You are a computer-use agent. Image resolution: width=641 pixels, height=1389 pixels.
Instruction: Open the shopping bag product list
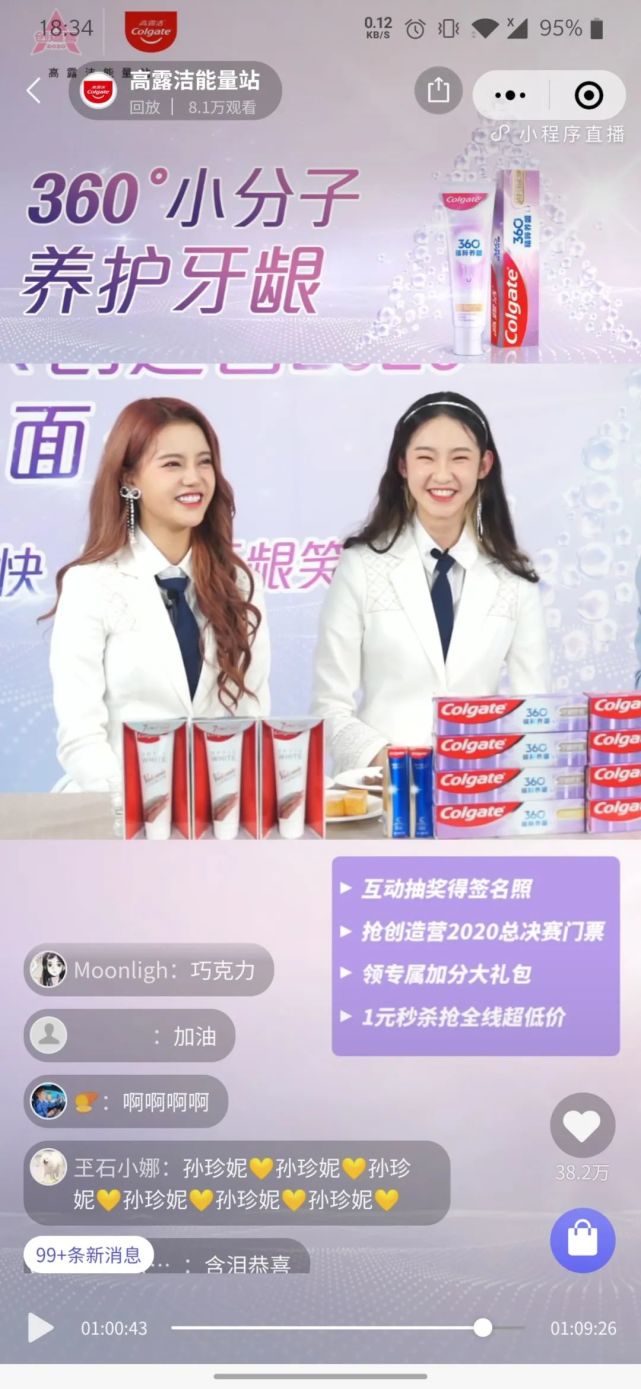click(582, 1240)
